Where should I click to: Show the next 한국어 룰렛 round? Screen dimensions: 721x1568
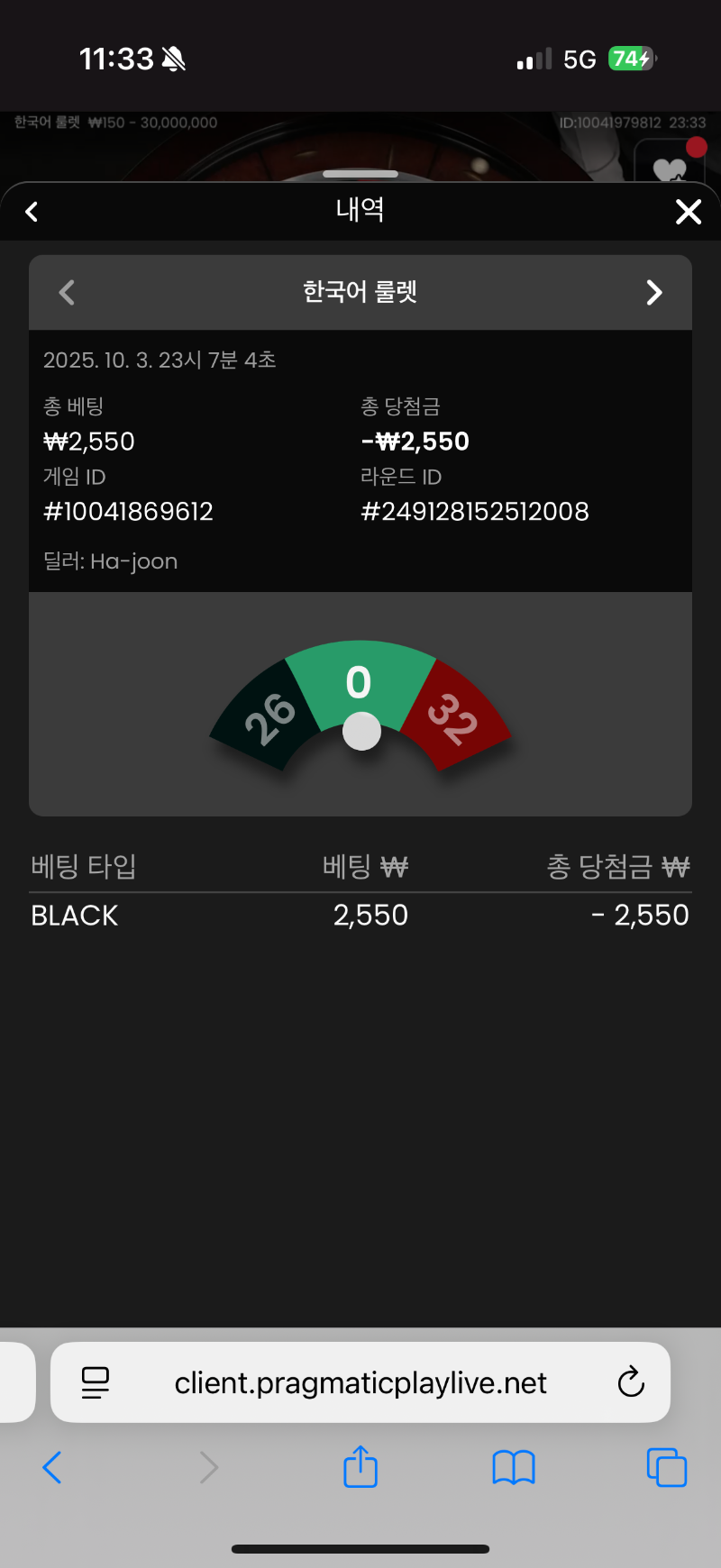pyautogui.click(x=654, y=292)
